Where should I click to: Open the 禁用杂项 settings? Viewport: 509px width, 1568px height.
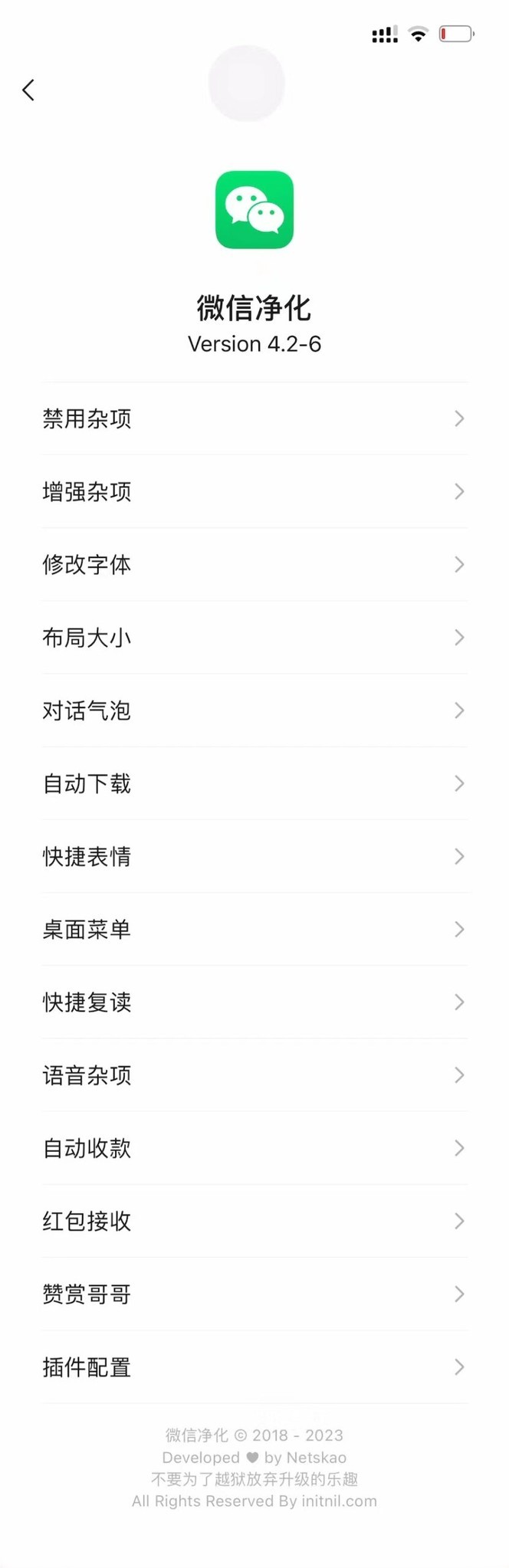(254, 418)
